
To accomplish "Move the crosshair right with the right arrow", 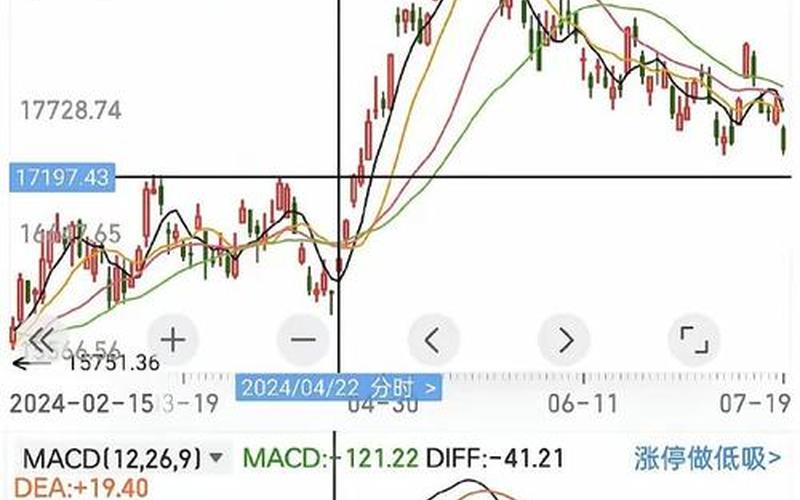I will [564, 340].
